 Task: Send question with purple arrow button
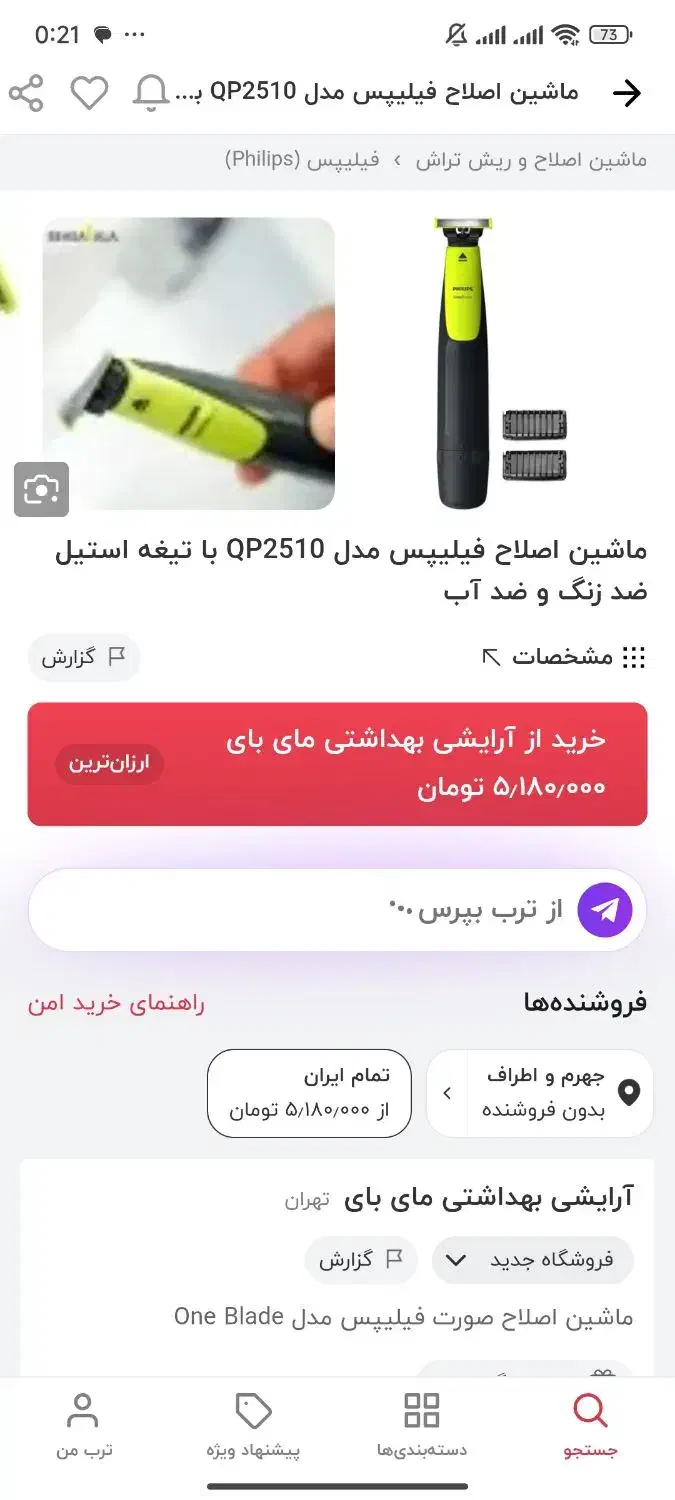[x=605, y=909]
